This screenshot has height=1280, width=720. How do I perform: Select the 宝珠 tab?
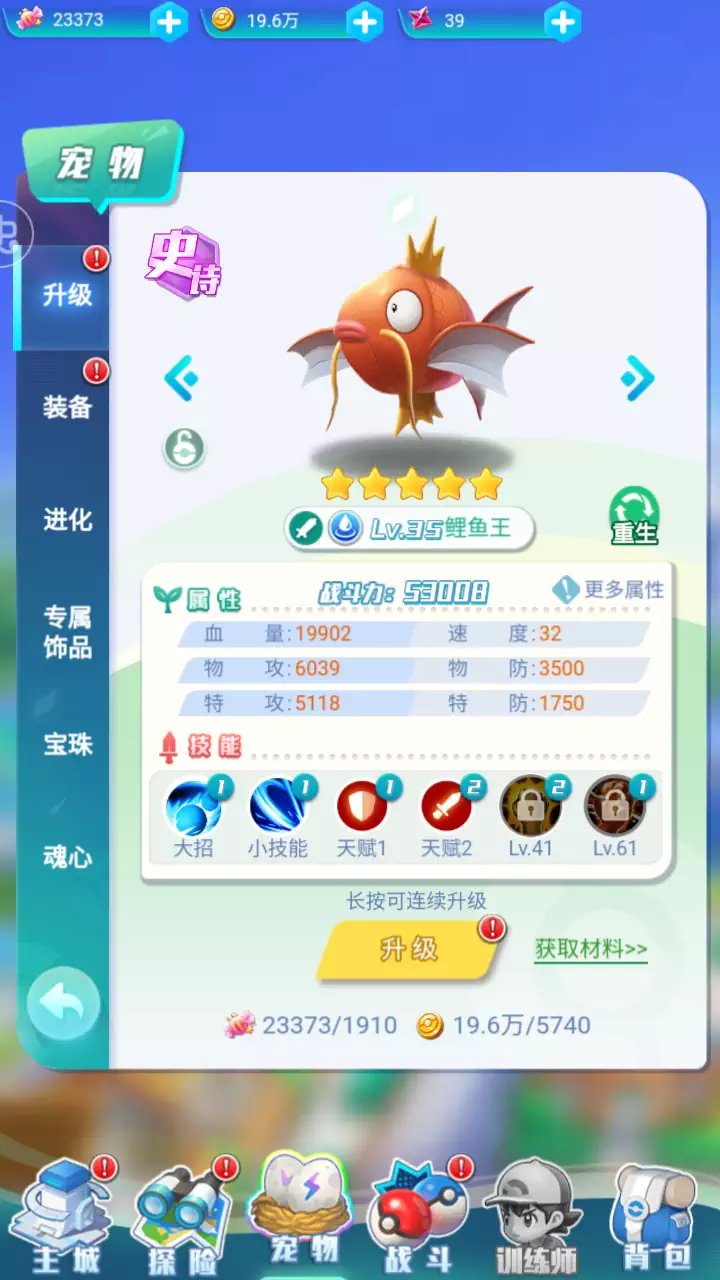tap(66, 744)
